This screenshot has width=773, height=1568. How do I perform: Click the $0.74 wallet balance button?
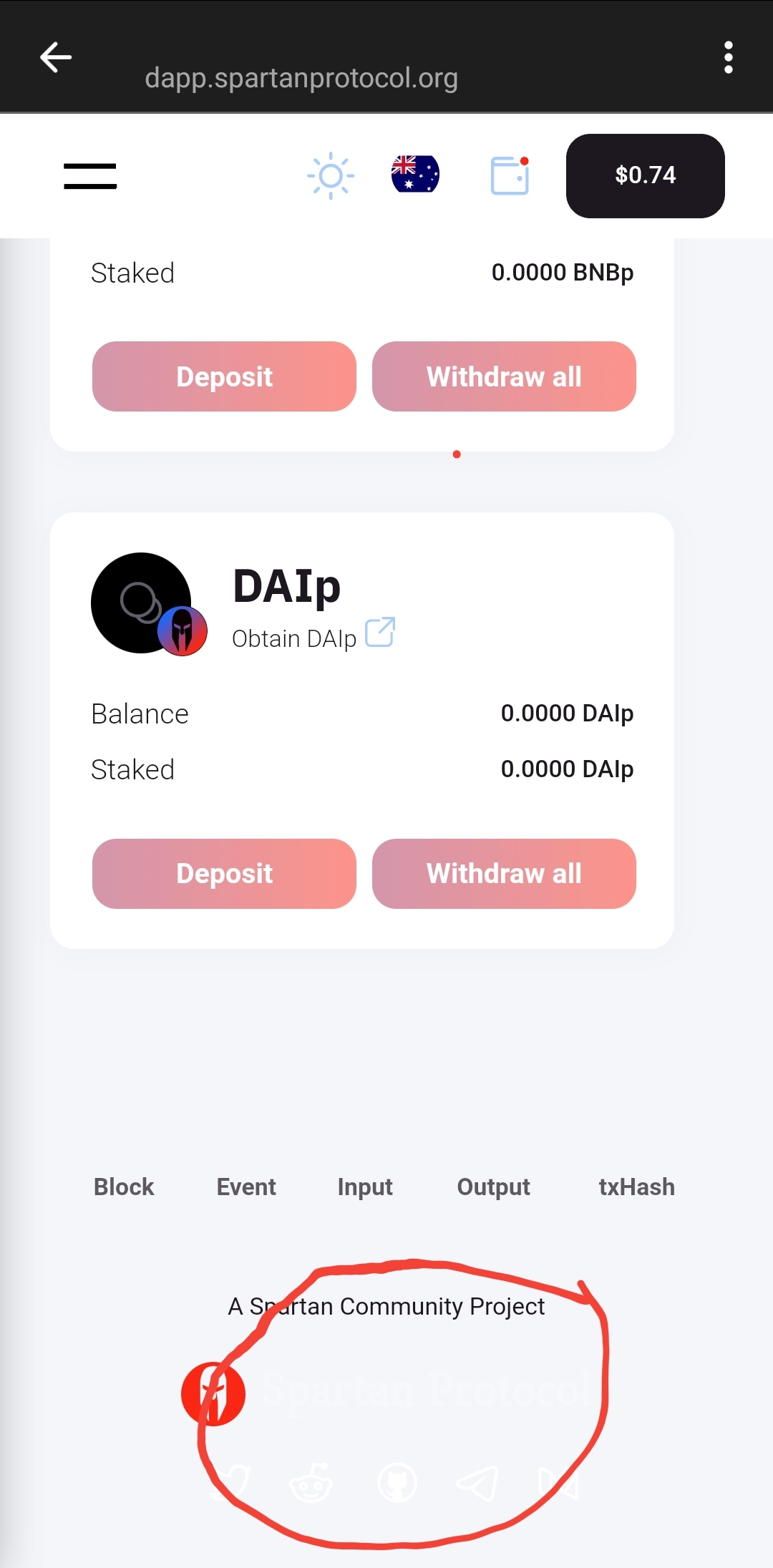(x=644, y=175)
